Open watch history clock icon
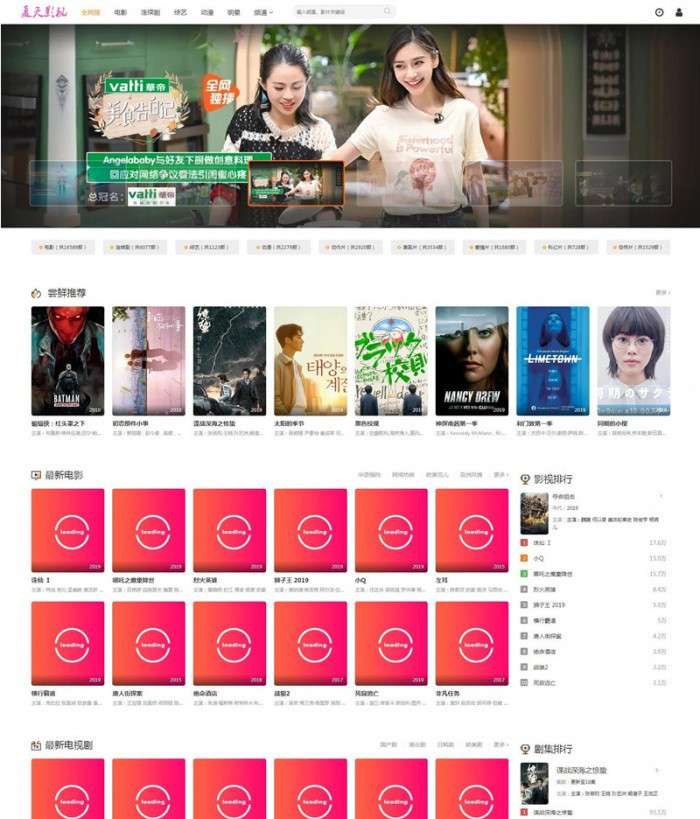The image size is (700, 819). [659, 12]
